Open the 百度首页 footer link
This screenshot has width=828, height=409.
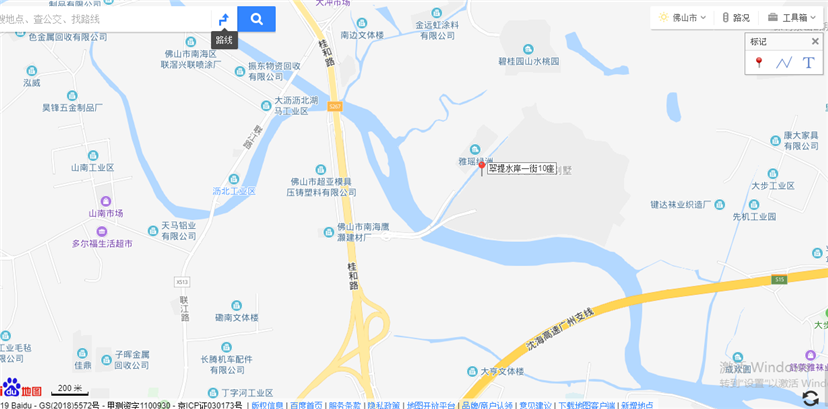(x=305, y=405)
